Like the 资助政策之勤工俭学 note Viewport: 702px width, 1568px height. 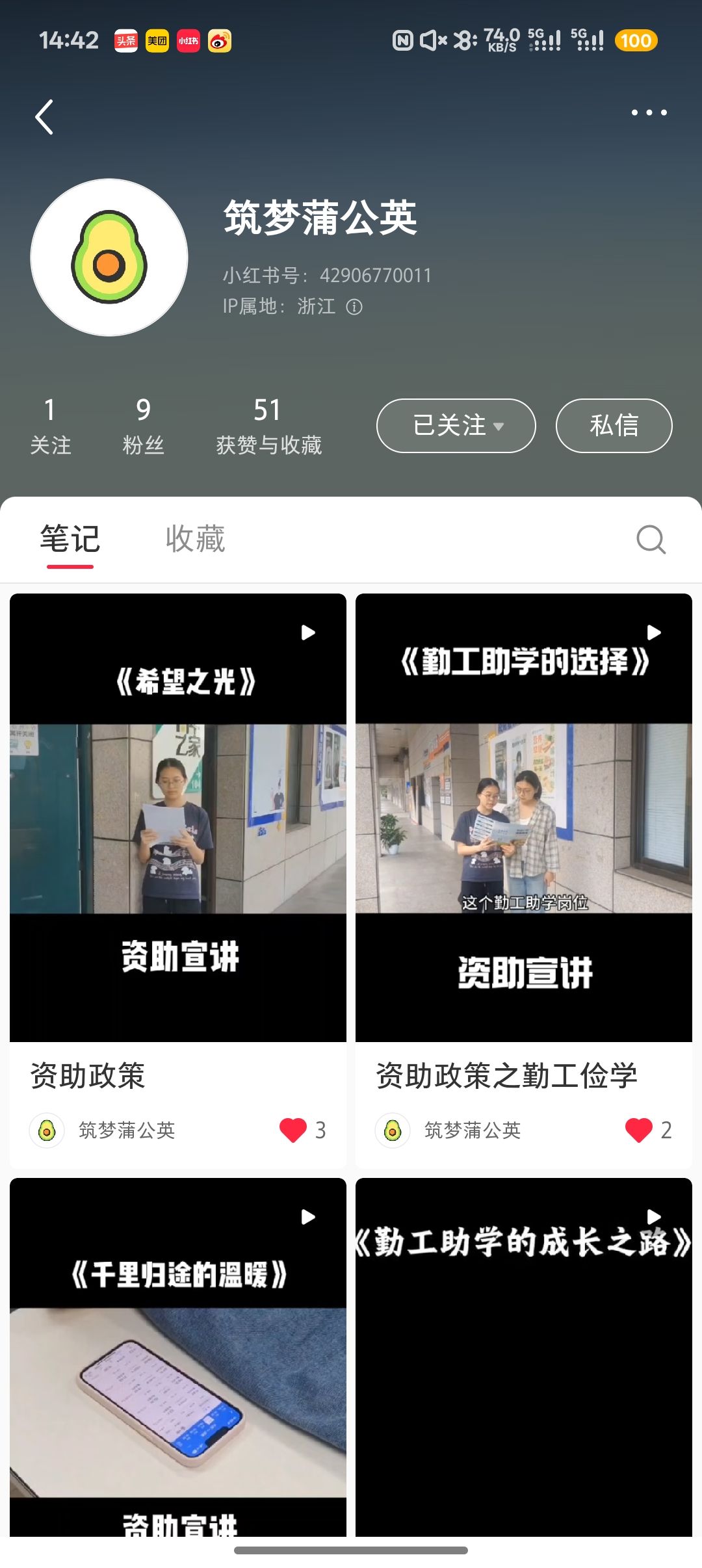pos(639,1130)
